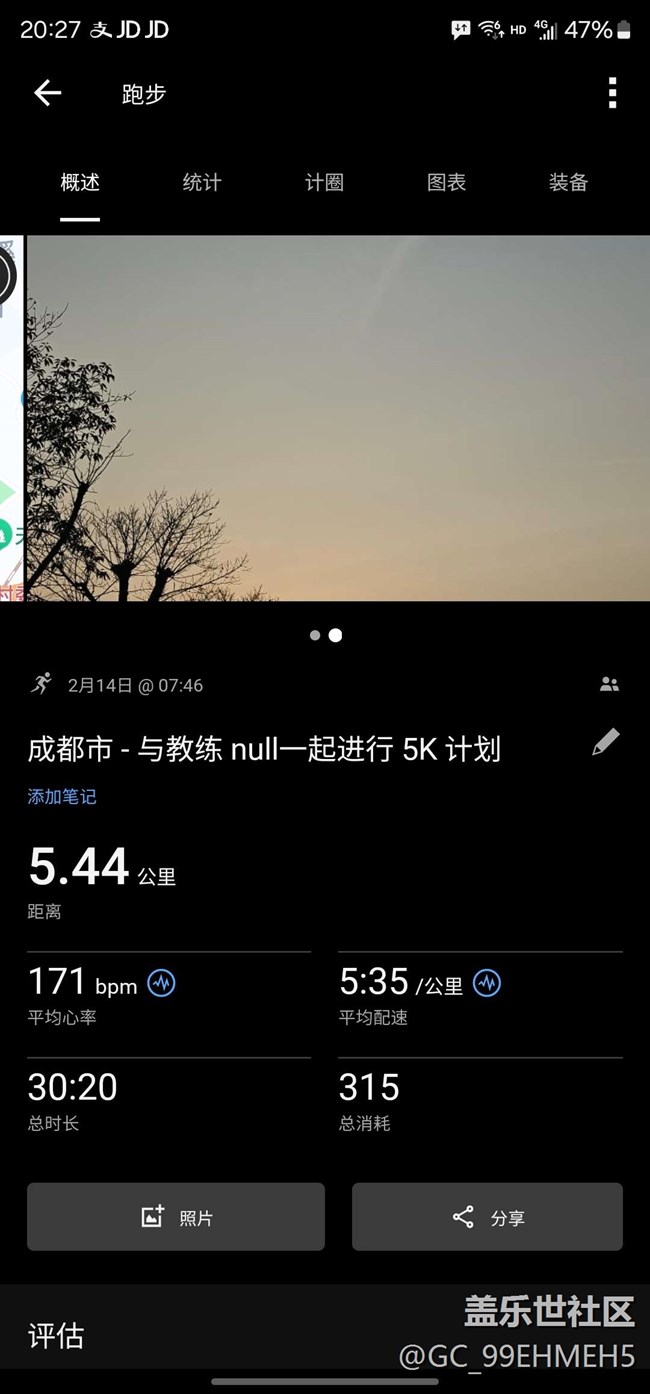650x1394 pixels.
Task: Open the activity privacy people icon
Action: [x=609, y=685]
